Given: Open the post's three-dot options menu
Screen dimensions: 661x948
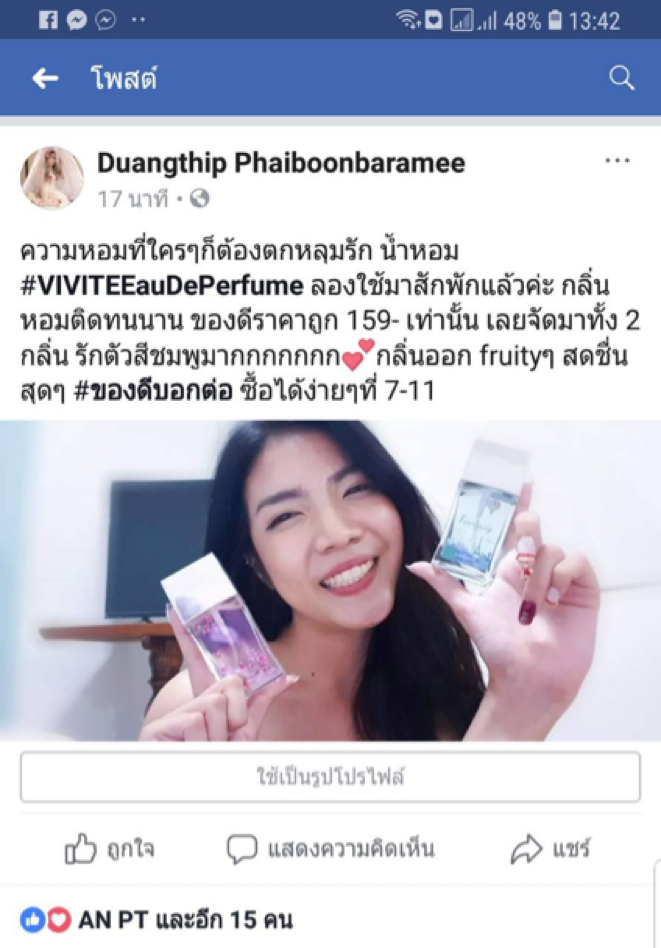Looking at the screenshot, I should pyautogui.click(x=617, y=162).
